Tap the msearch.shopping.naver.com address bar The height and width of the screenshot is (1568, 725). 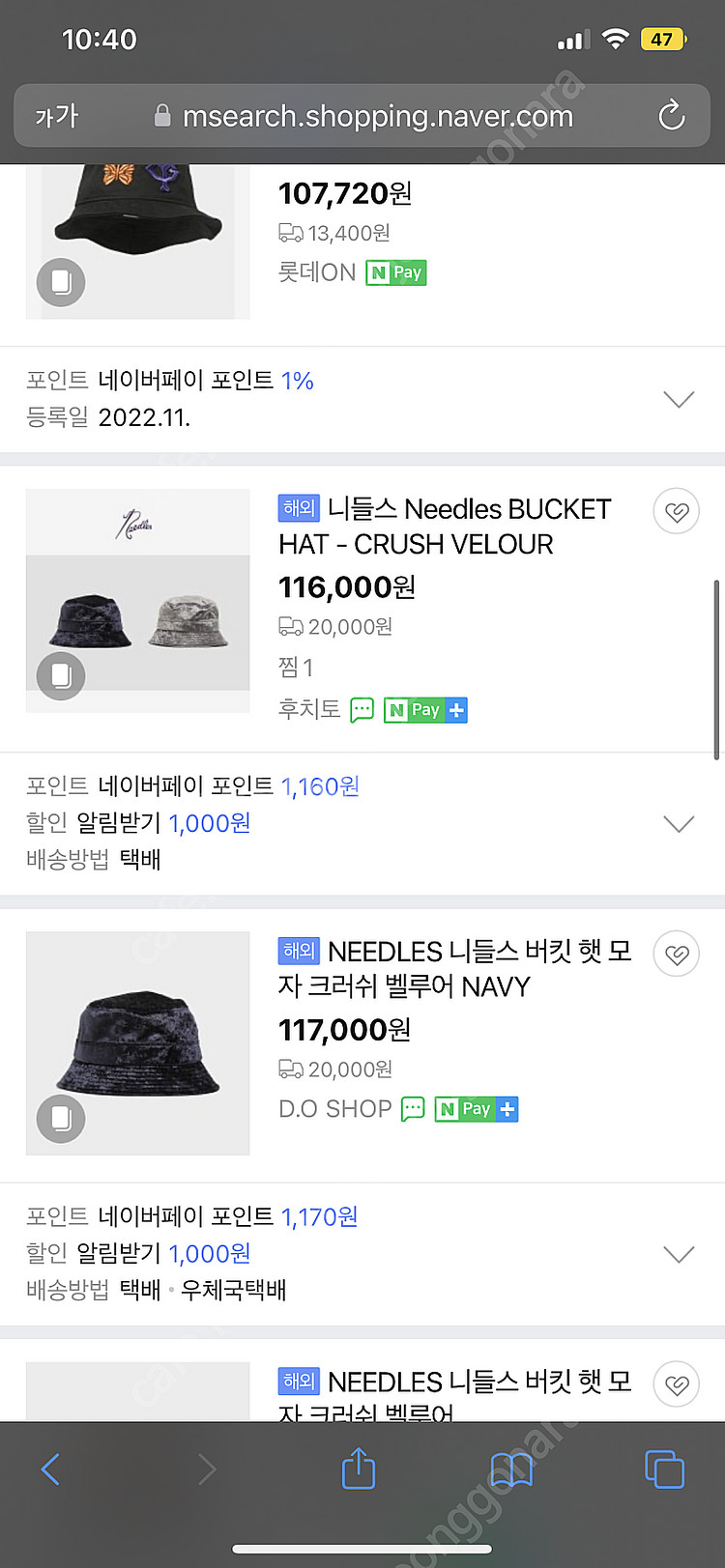pos(377,117)
